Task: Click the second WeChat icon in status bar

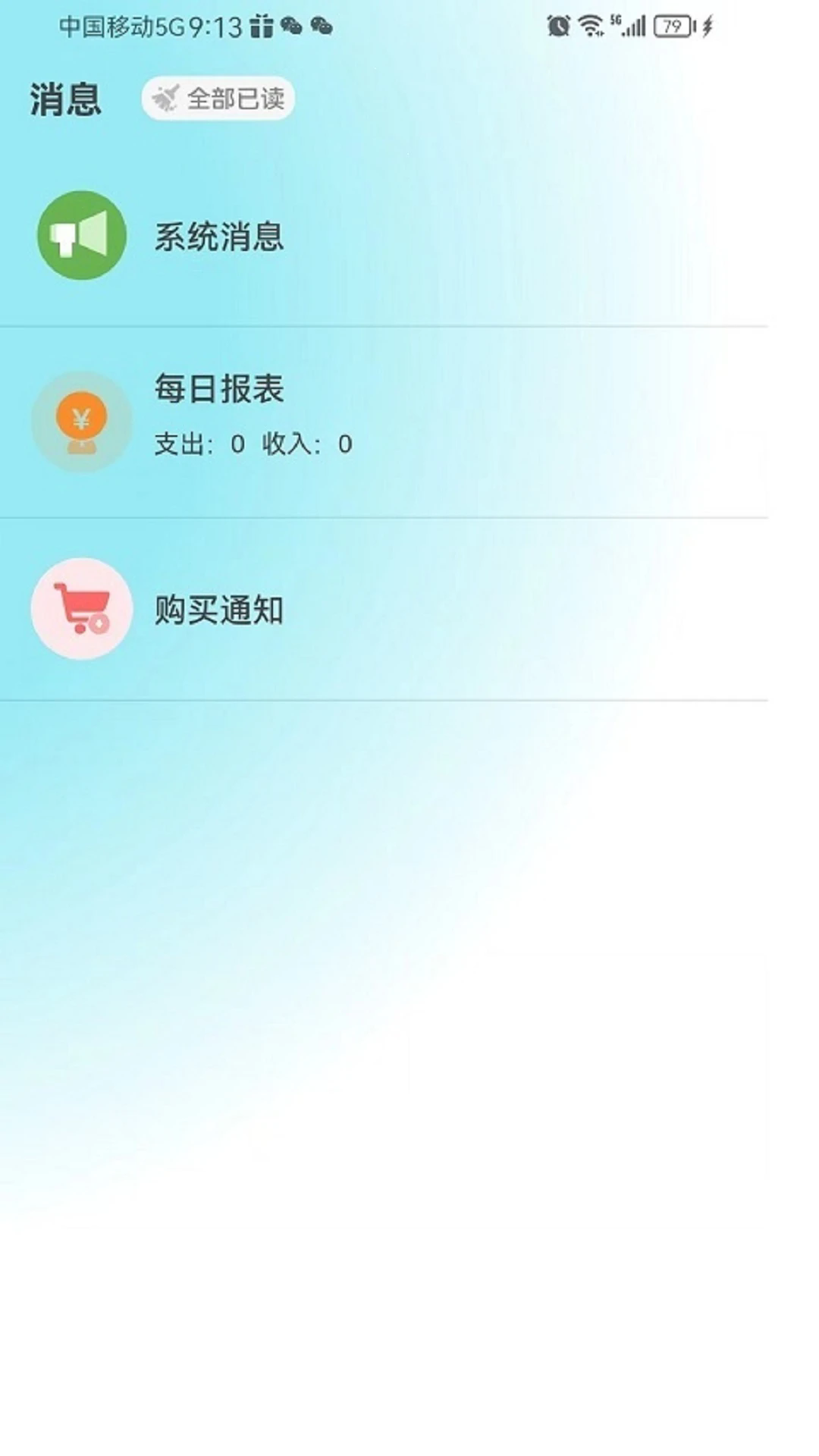Action: tap(323, 27)
